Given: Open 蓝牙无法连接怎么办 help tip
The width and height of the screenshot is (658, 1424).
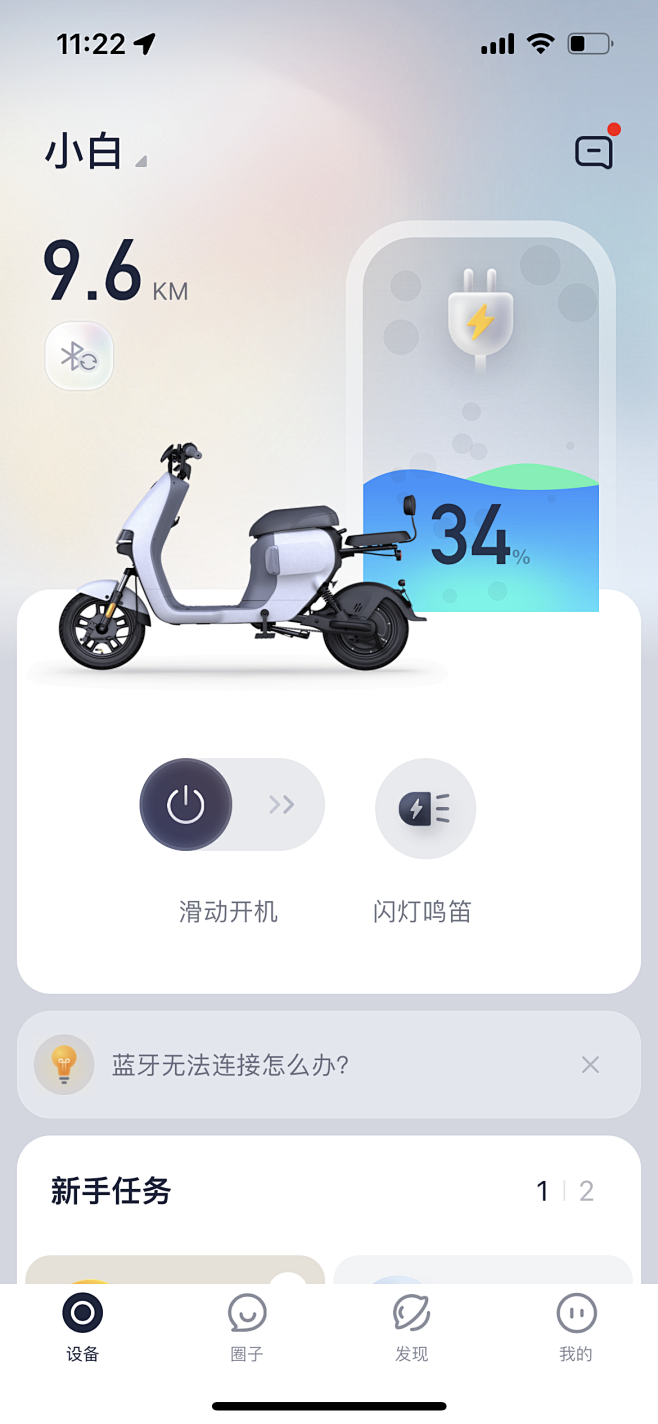Looking at the screenshot, I should (x=230, y=1065).
